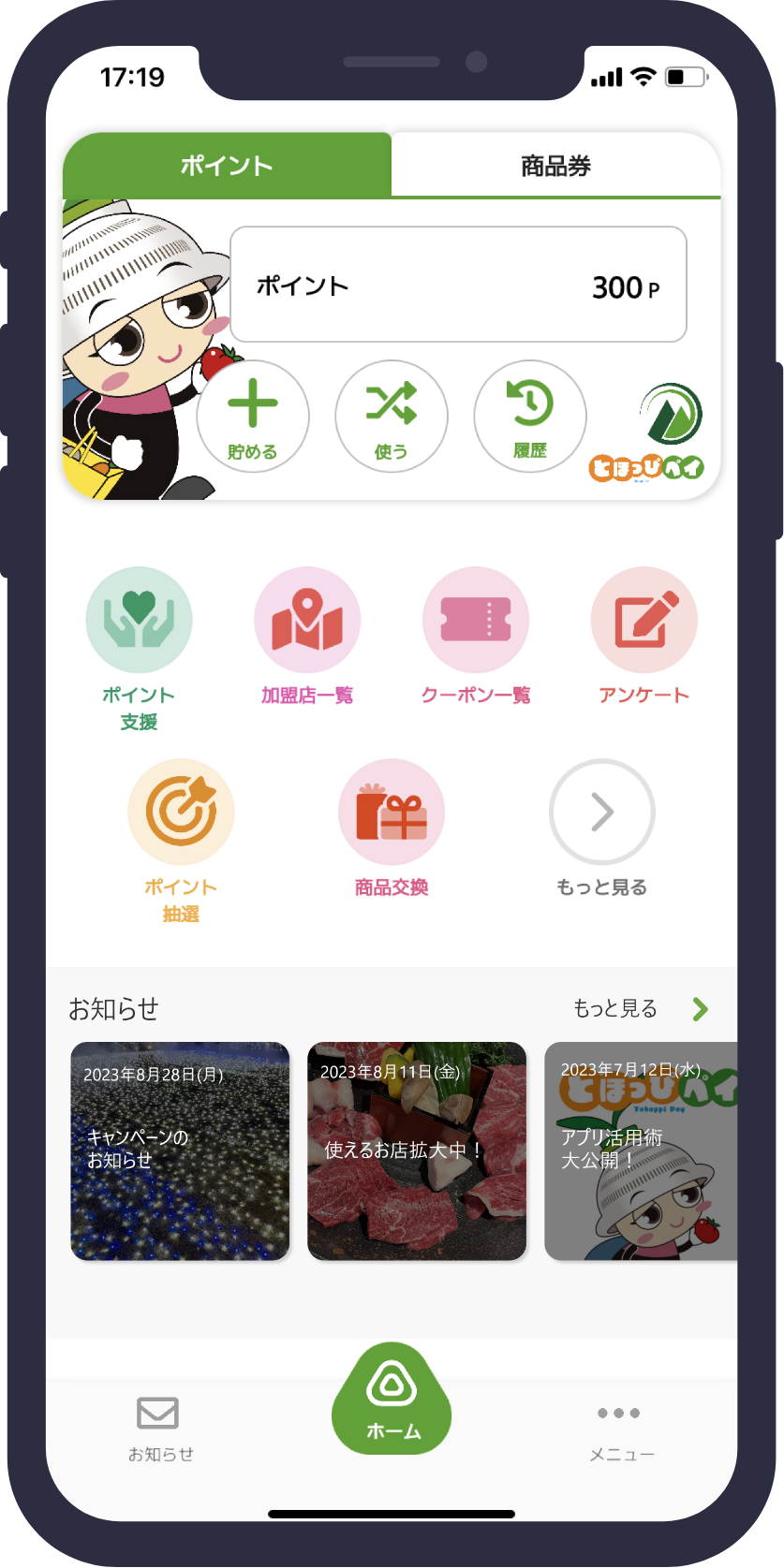Open the メニュー bottom tab
This screenshot has height=1568, width=784.
pos(620,1428)
